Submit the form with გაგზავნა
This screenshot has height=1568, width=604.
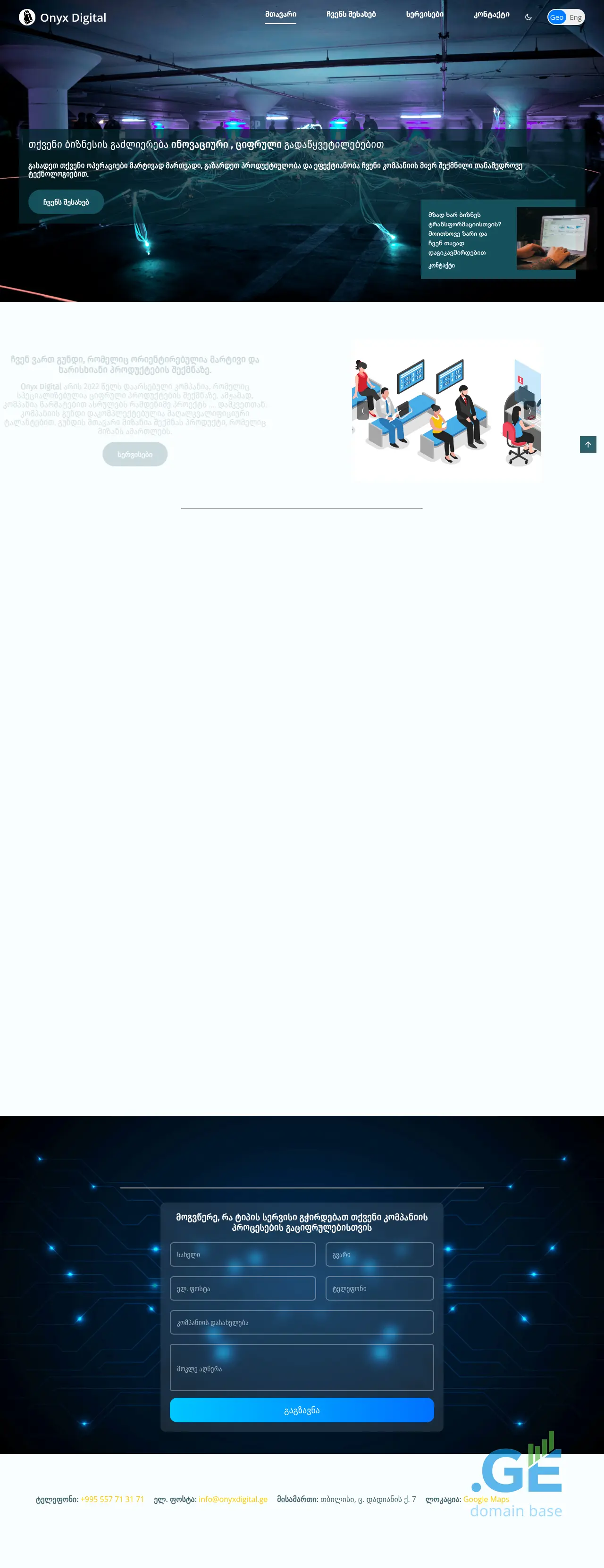(302, 1410)
